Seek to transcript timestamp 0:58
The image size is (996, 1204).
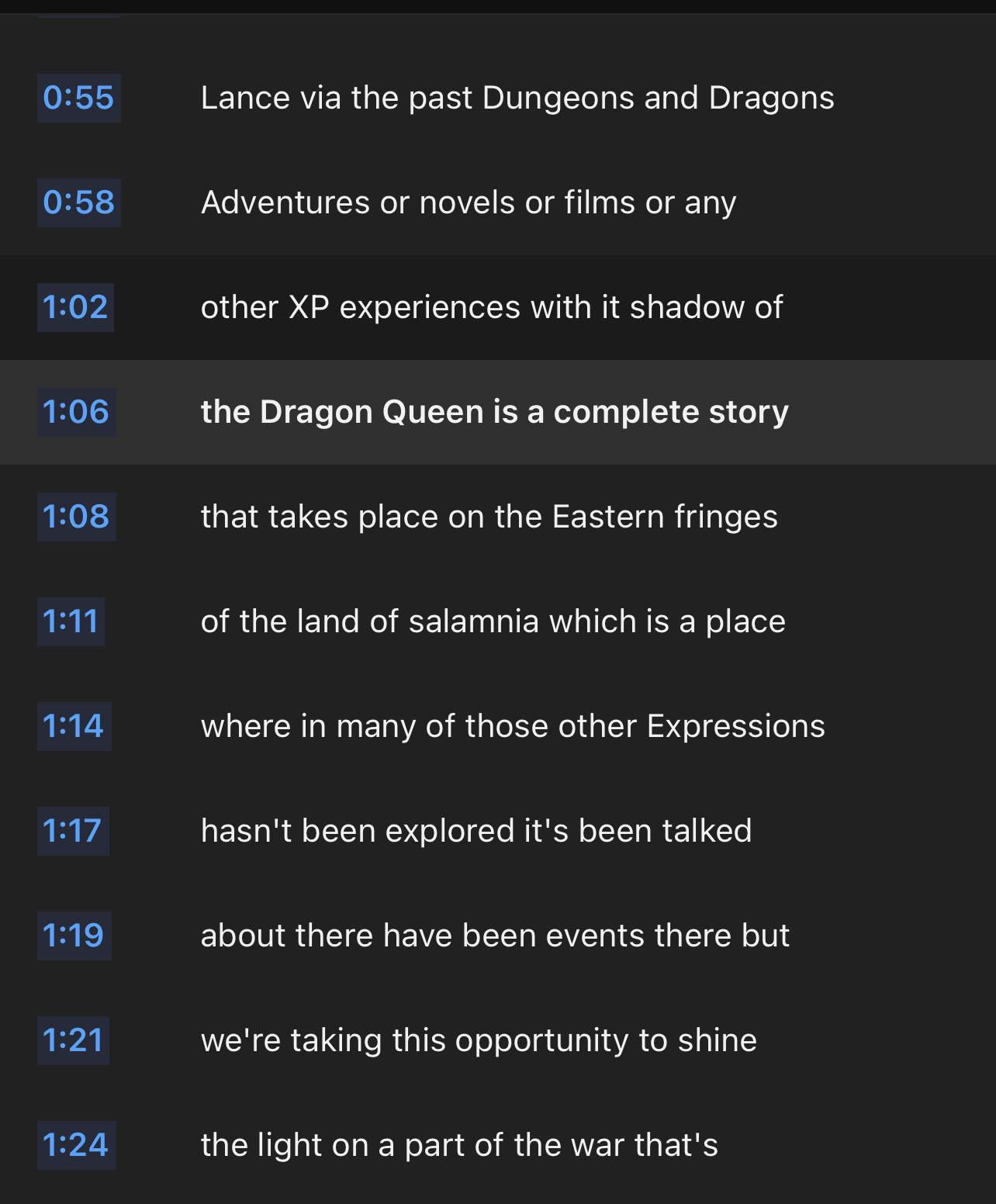click(78, 202)
